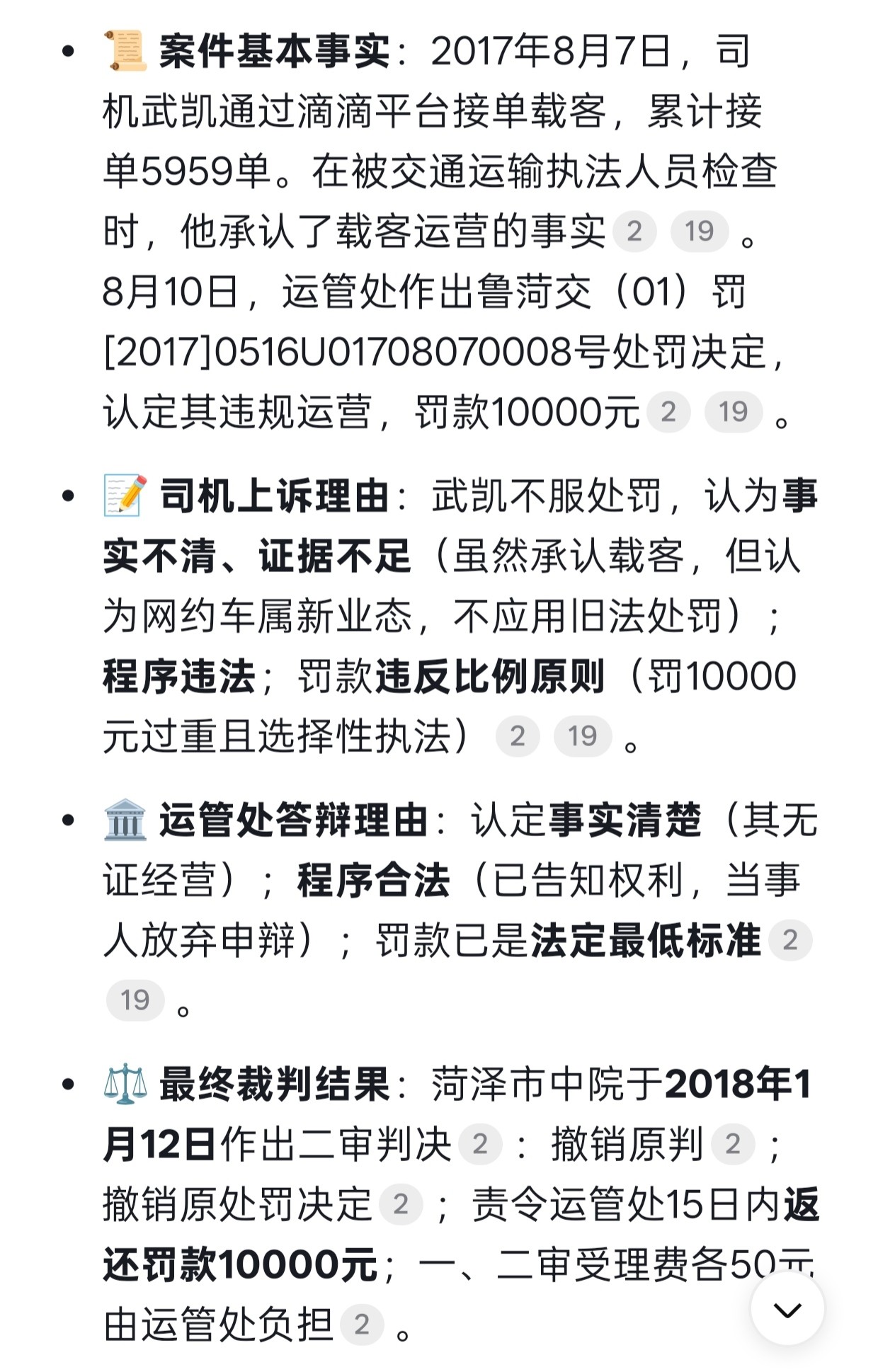Screen dimensions: 878x1372
Task: Check source 2 after 作出二审判决
Action: pos(480,1145)
